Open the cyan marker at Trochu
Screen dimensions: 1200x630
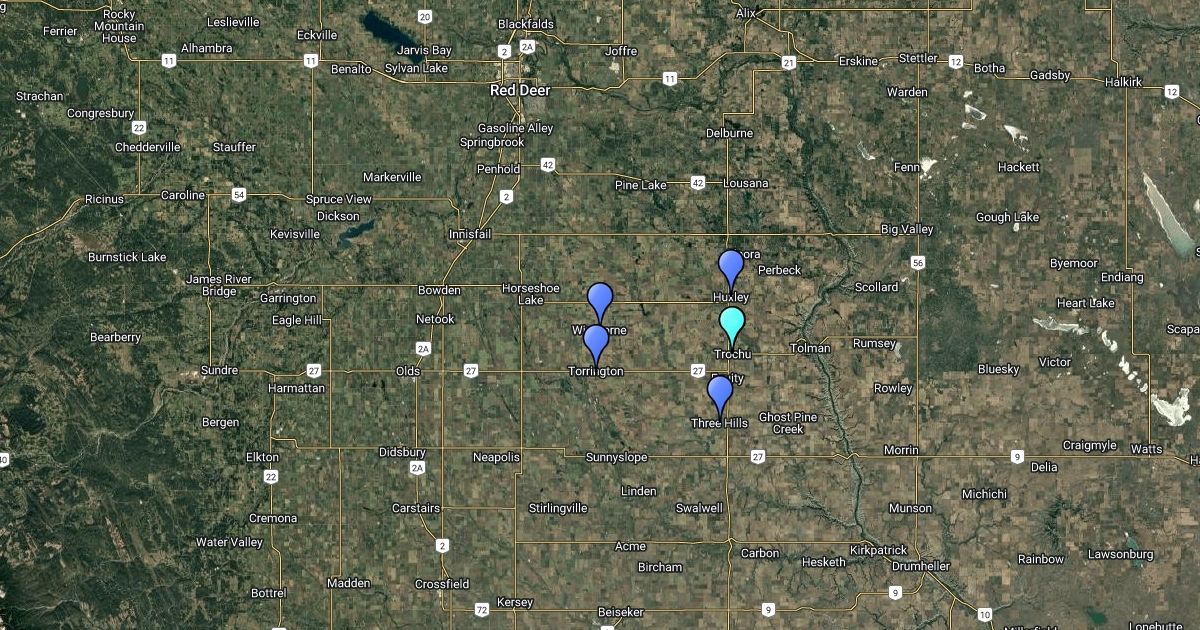(x=732, y=324)
